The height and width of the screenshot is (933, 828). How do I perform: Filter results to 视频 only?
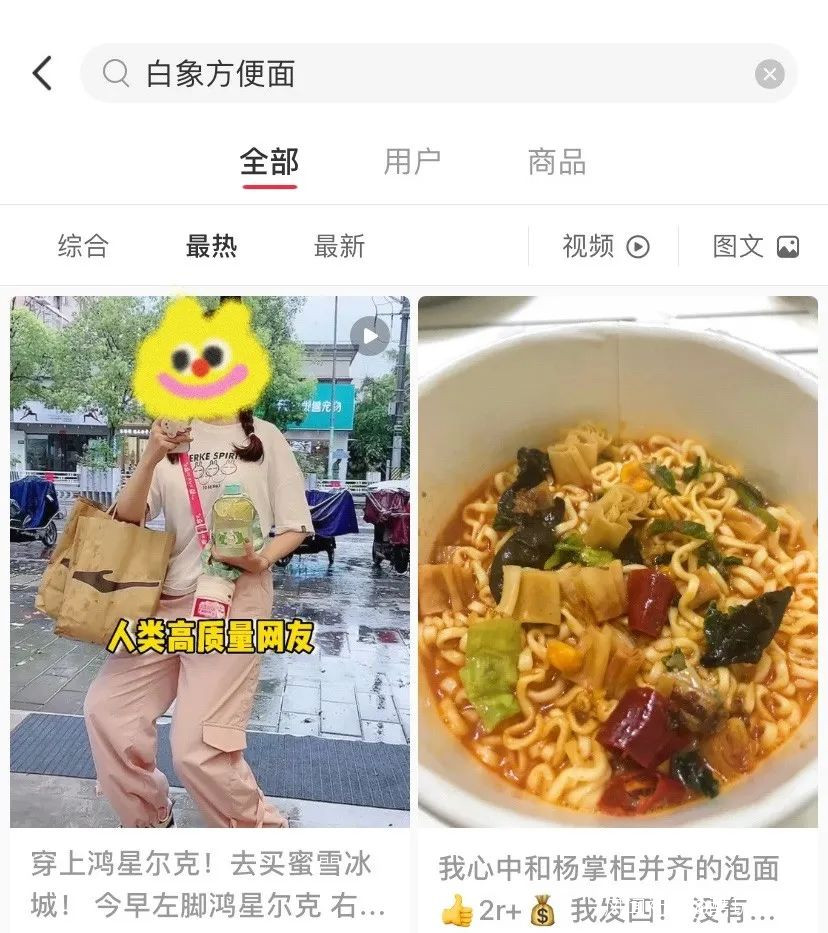[x=605, y=246]
